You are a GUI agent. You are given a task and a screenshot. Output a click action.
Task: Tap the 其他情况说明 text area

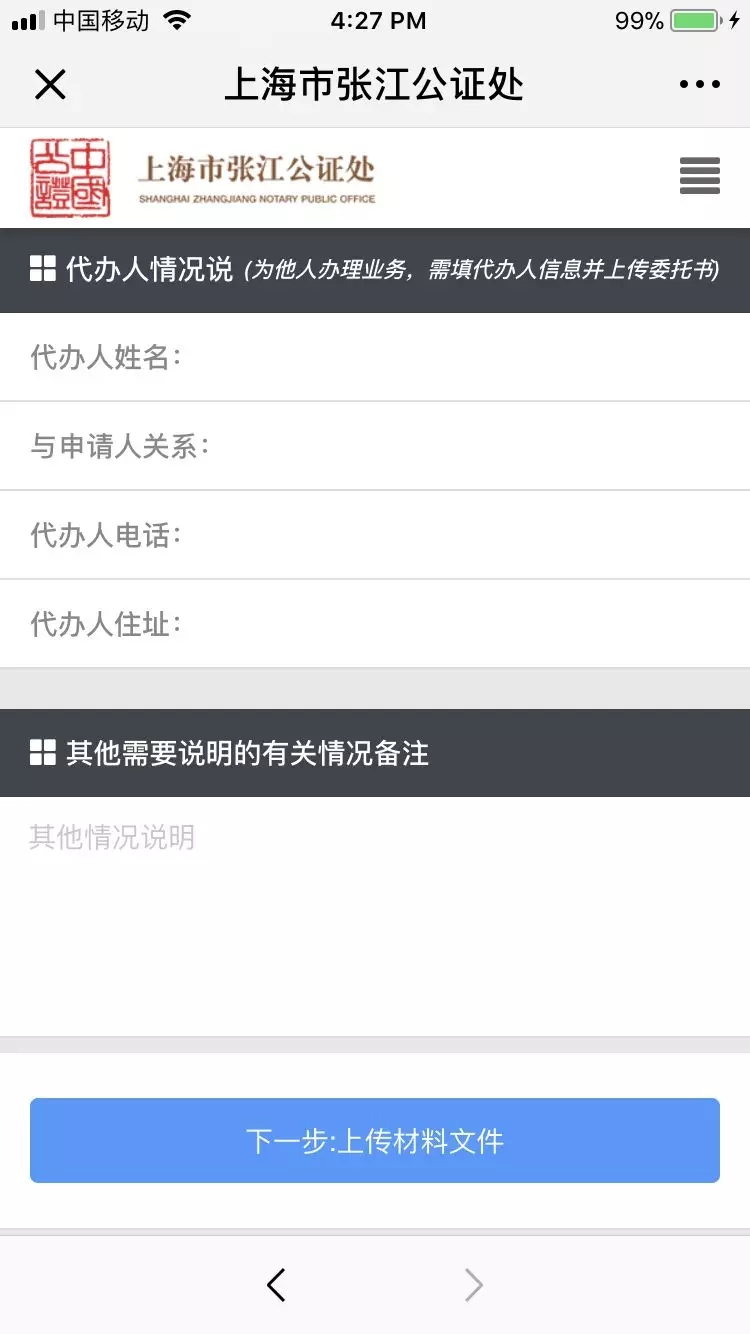point(375,916)
